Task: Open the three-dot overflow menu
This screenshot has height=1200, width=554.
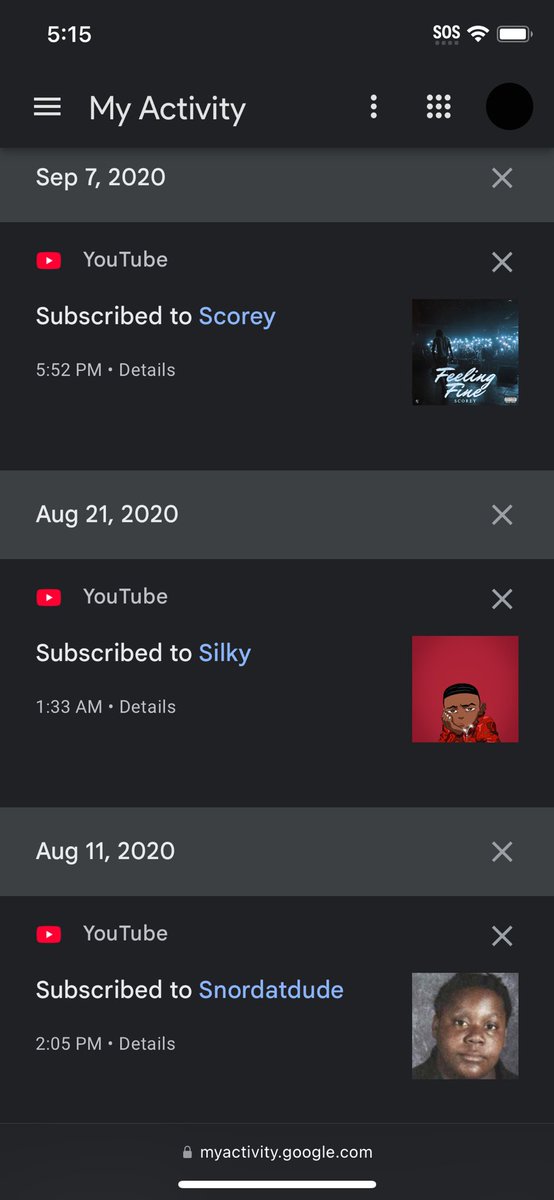Action: tap(373, 107)
